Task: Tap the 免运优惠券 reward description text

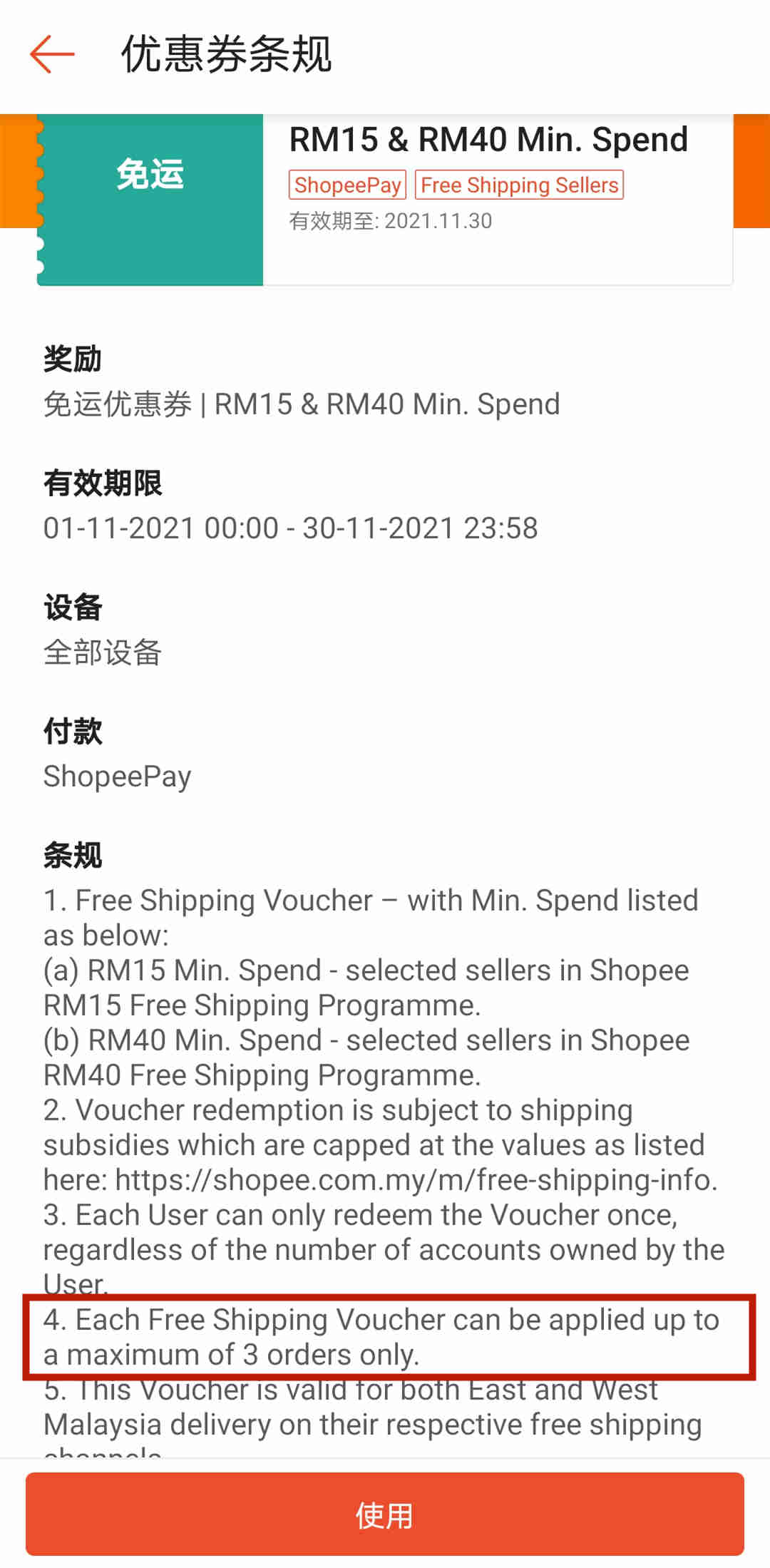Action: click(301, 404)
